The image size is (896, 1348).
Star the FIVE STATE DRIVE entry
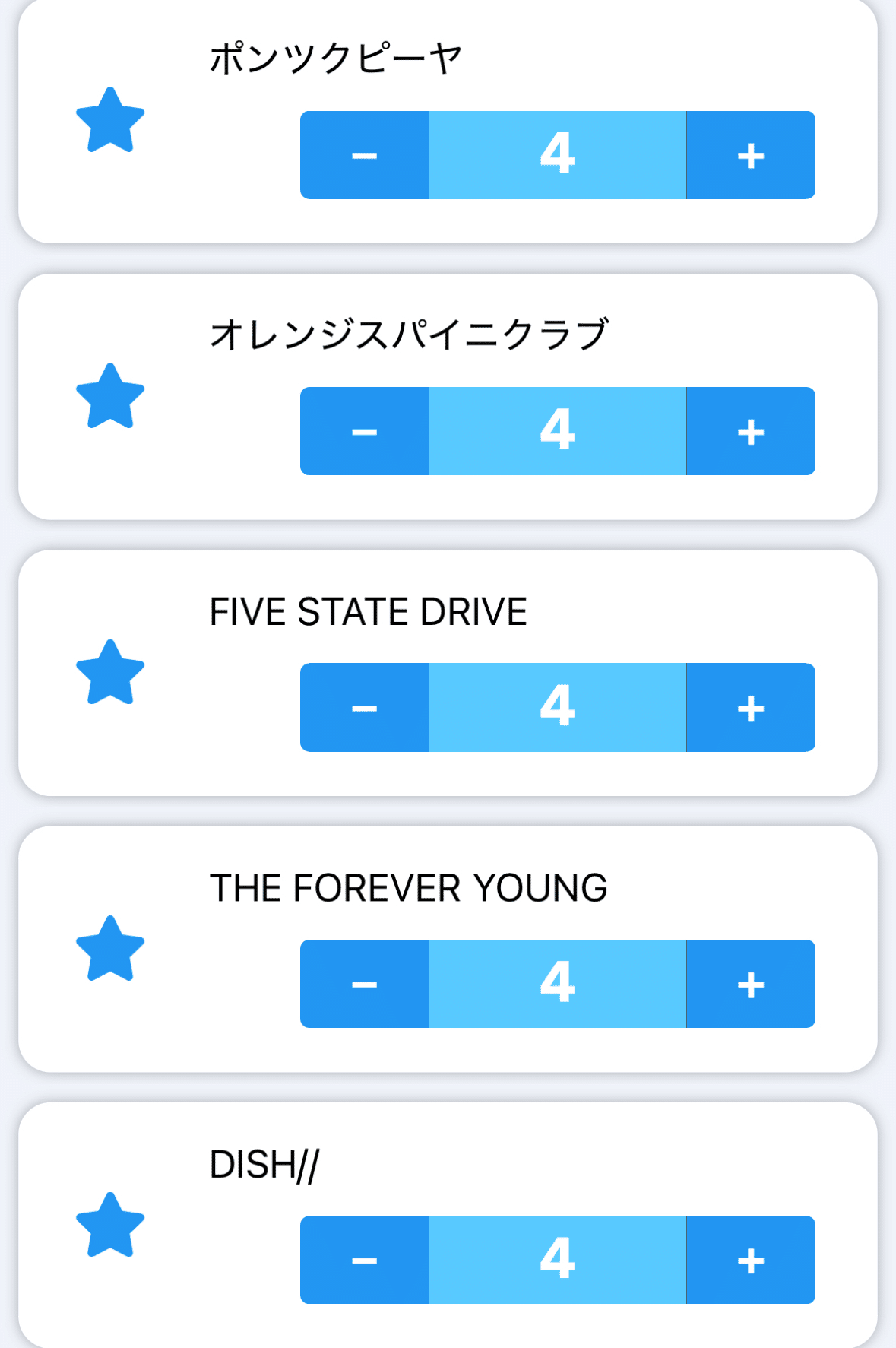click(x=110, y=674)
